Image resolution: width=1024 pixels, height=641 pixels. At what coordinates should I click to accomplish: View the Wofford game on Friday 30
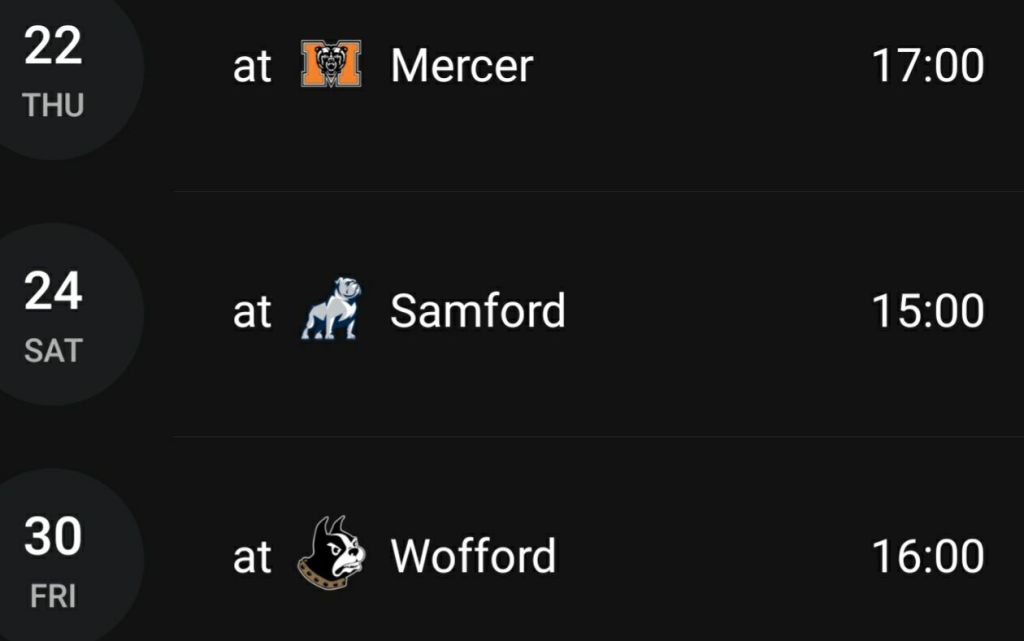coord(472,557)
